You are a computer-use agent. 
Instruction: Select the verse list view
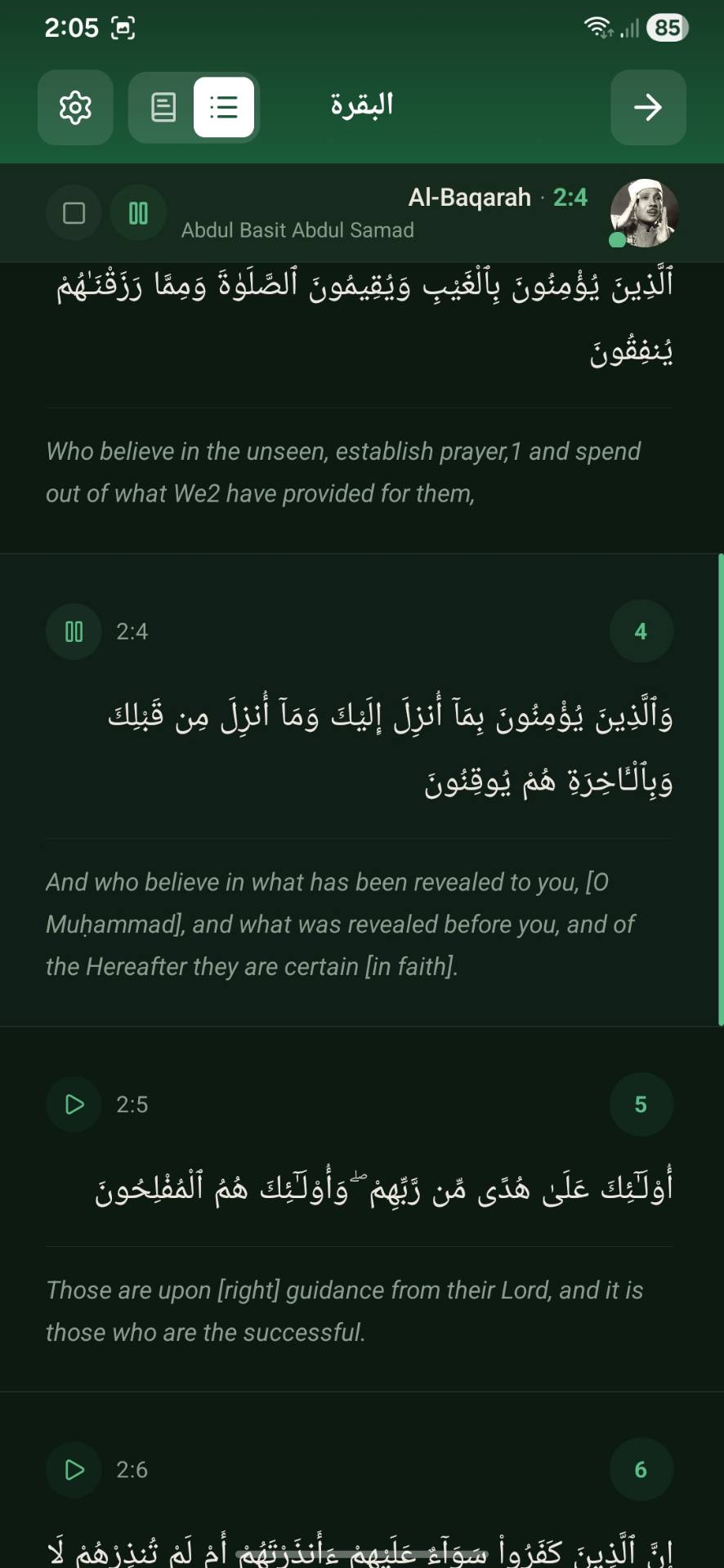224,107
